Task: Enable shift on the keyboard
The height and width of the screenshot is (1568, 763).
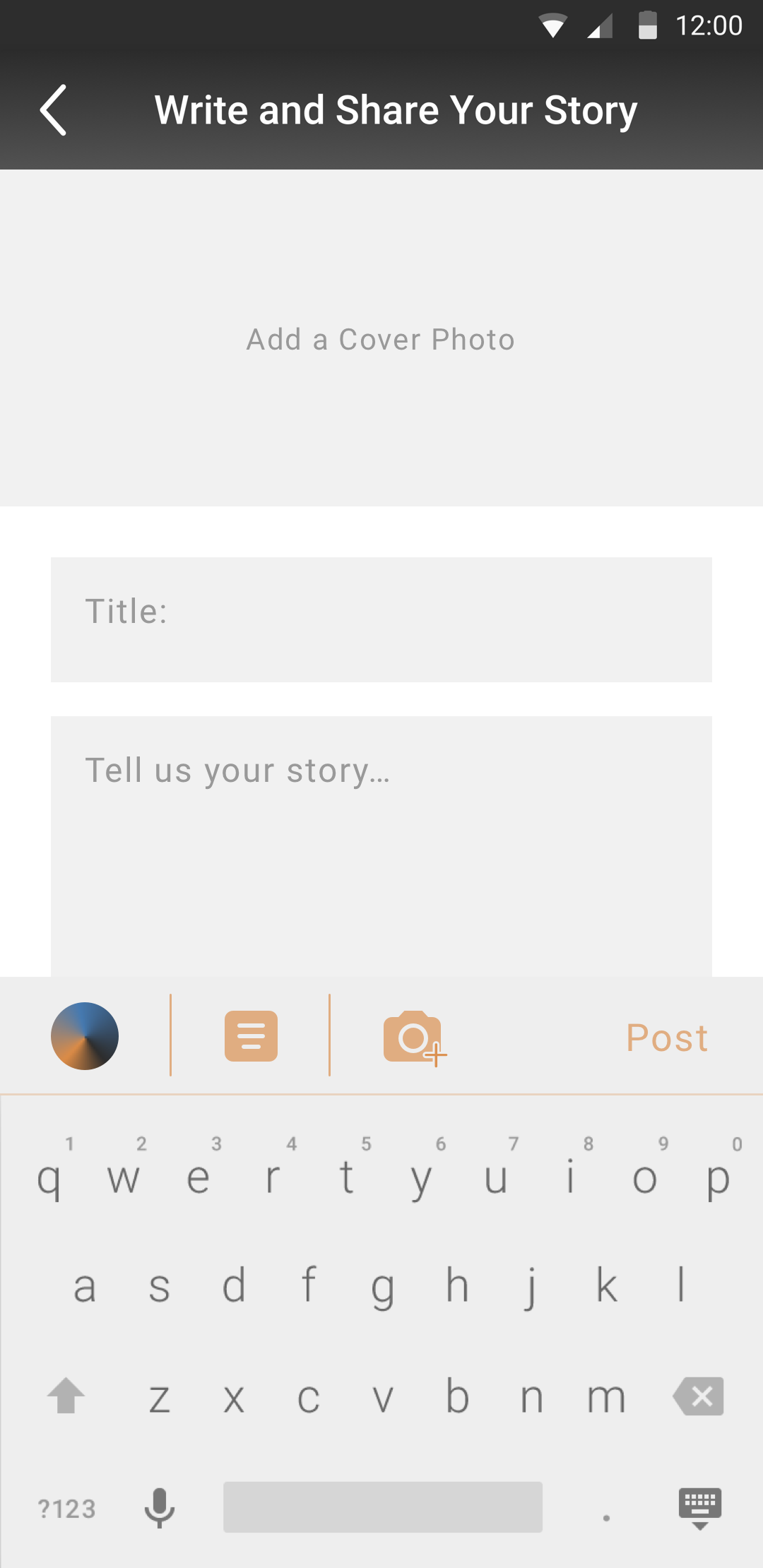Action: click(66, 1396)
